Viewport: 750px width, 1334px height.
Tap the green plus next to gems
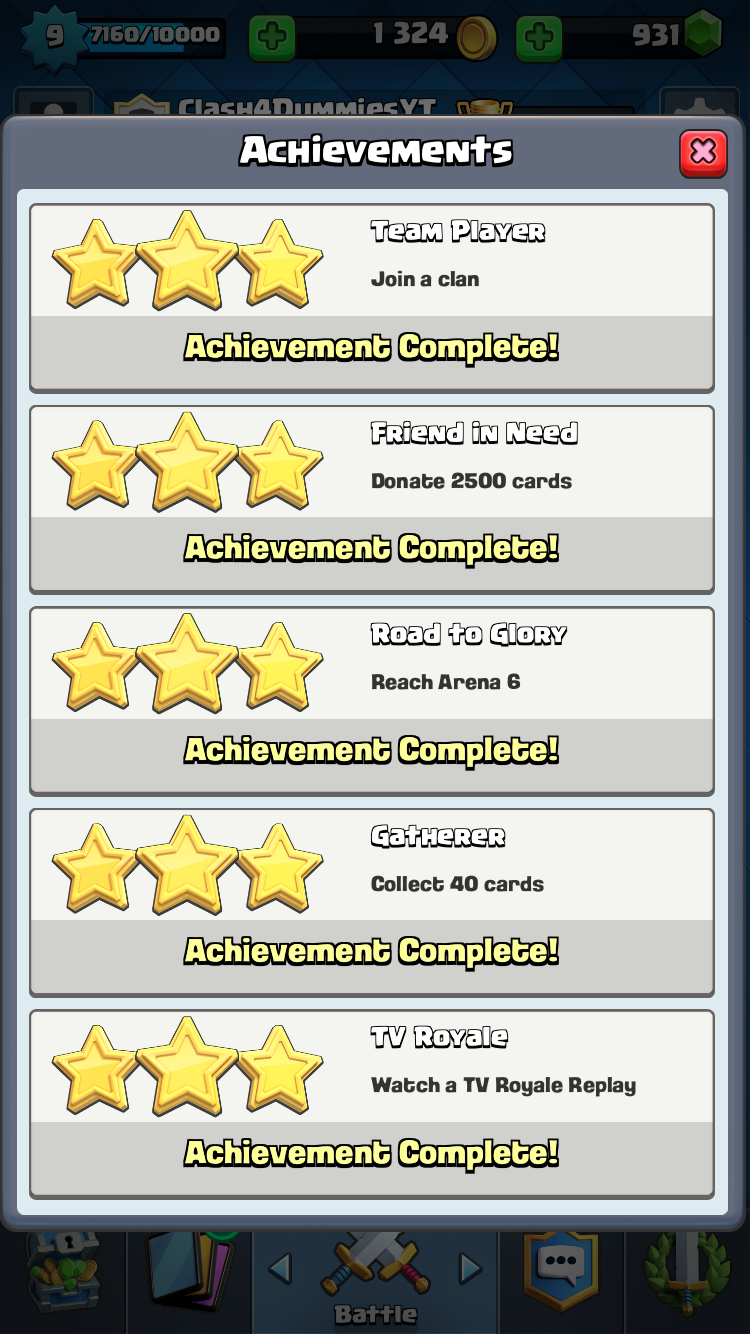[539, 39]
